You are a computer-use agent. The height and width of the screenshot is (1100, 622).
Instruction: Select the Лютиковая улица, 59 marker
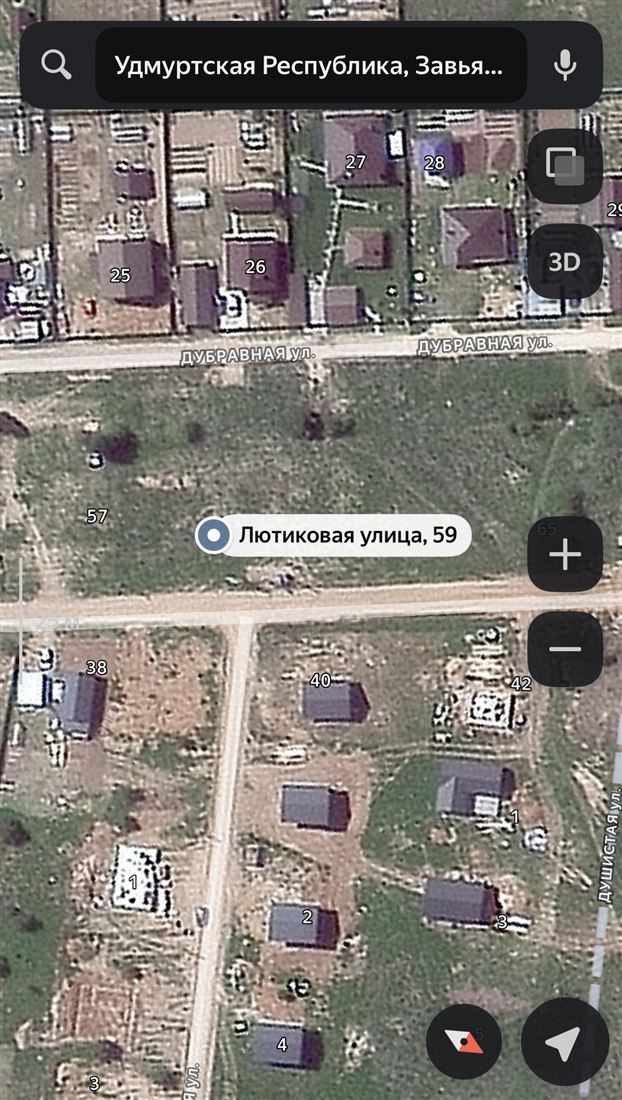(212, 536)
